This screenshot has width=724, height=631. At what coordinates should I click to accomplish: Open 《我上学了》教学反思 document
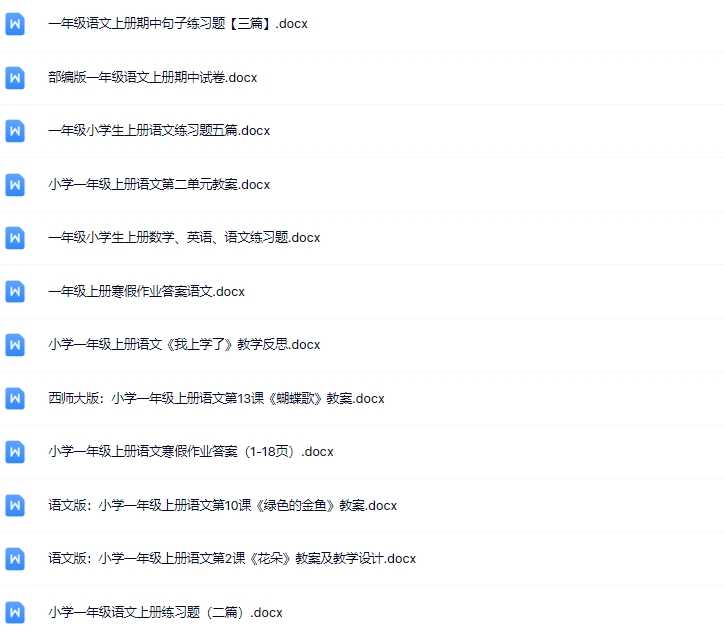click(183, 345)
